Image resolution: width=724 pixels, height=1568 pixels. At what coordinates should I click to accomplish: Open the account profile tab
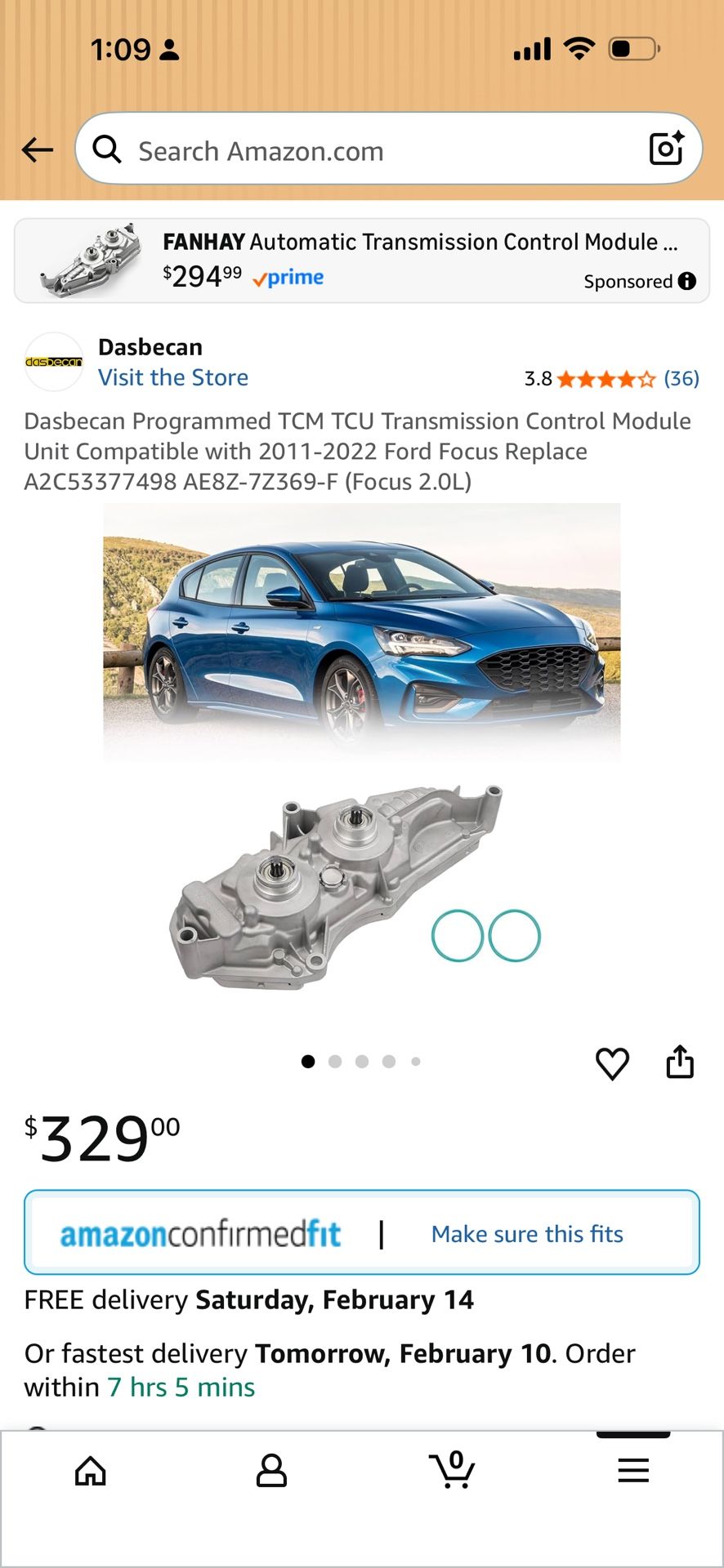click(271, 1471)
